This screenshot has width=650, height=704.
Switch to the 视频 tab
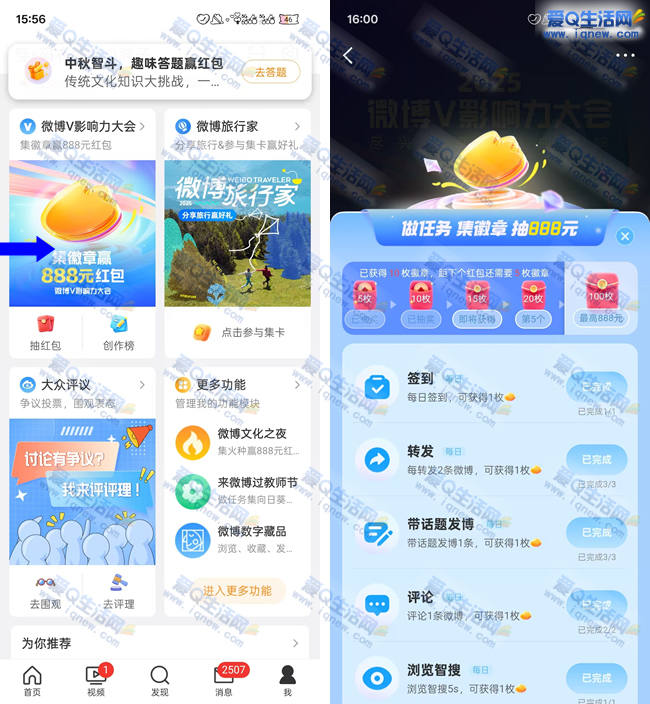click(96, 680)
